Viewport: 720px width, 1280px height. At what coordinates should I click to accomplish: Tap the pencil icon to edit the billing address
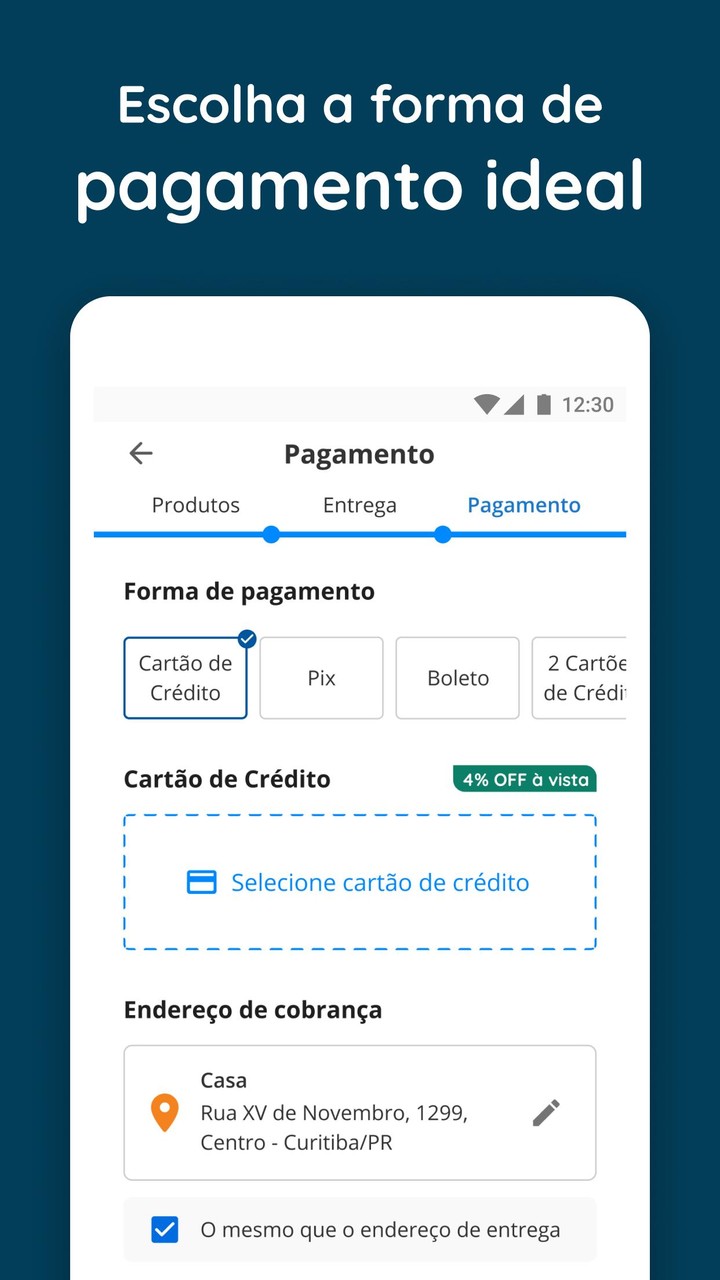click(546, 1112)
